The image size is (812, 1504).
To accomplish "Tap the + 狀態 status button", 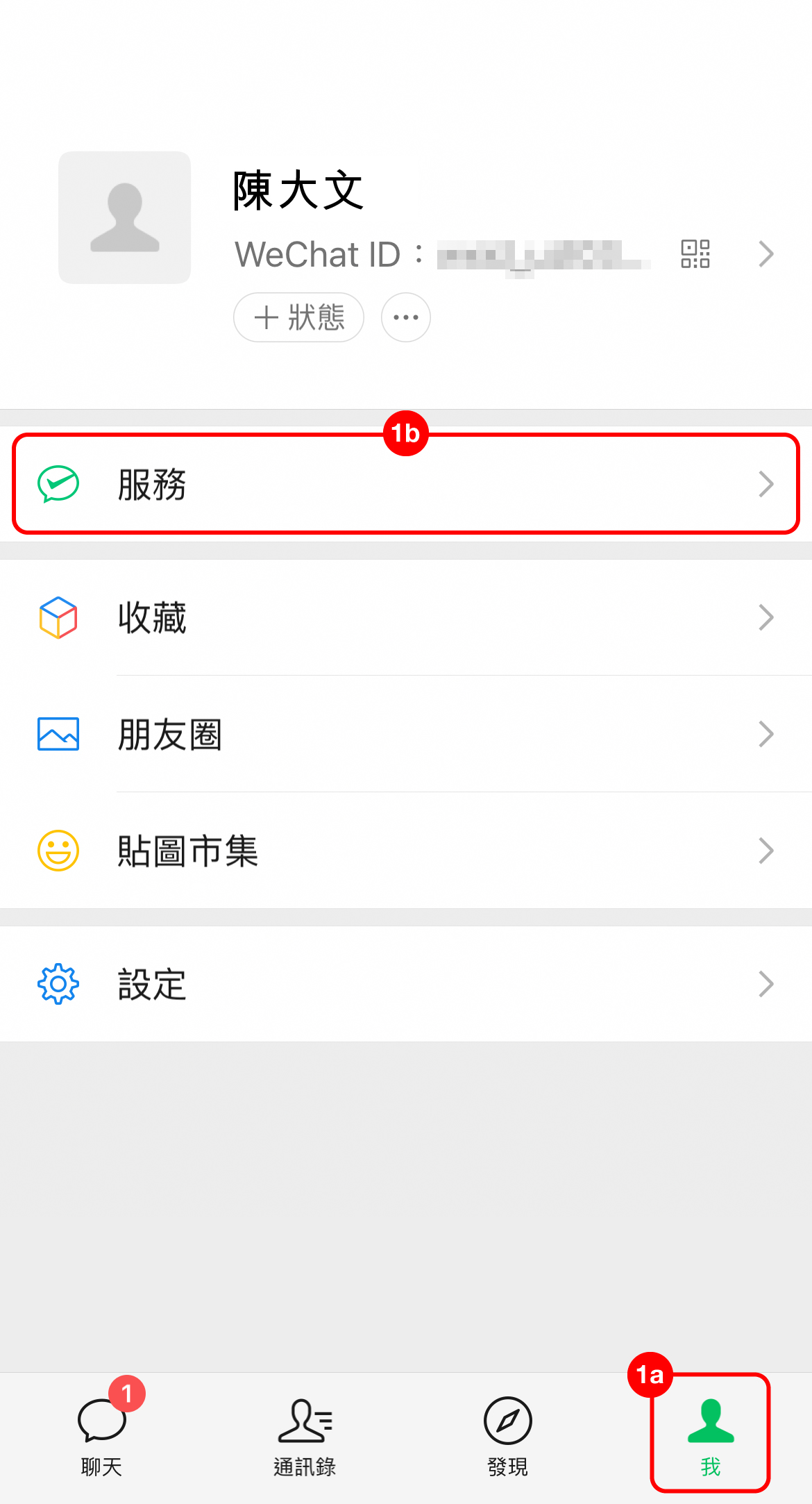I will (299, 317).
